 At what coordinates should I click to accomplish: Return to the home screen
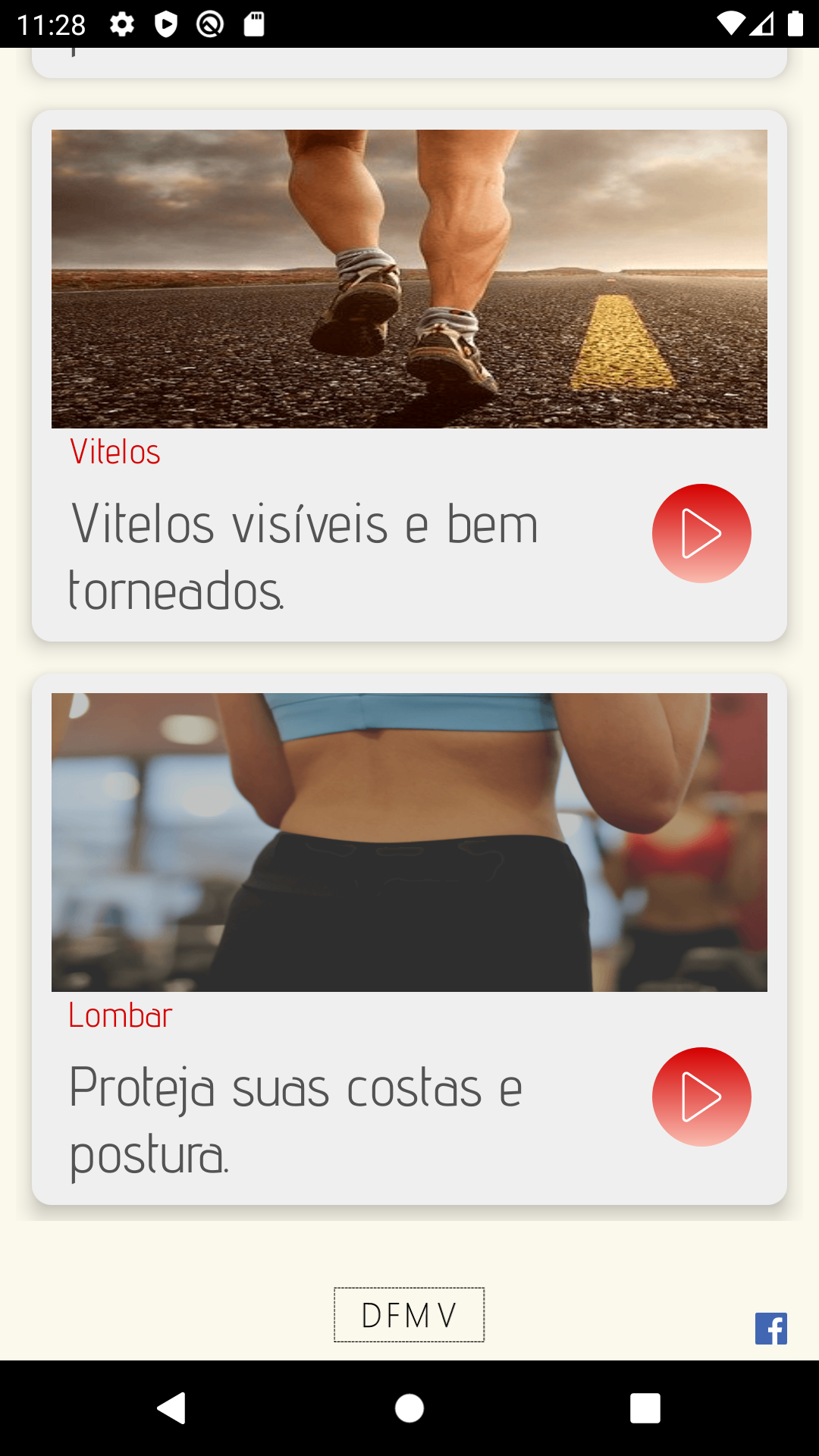click(409, 1408)
